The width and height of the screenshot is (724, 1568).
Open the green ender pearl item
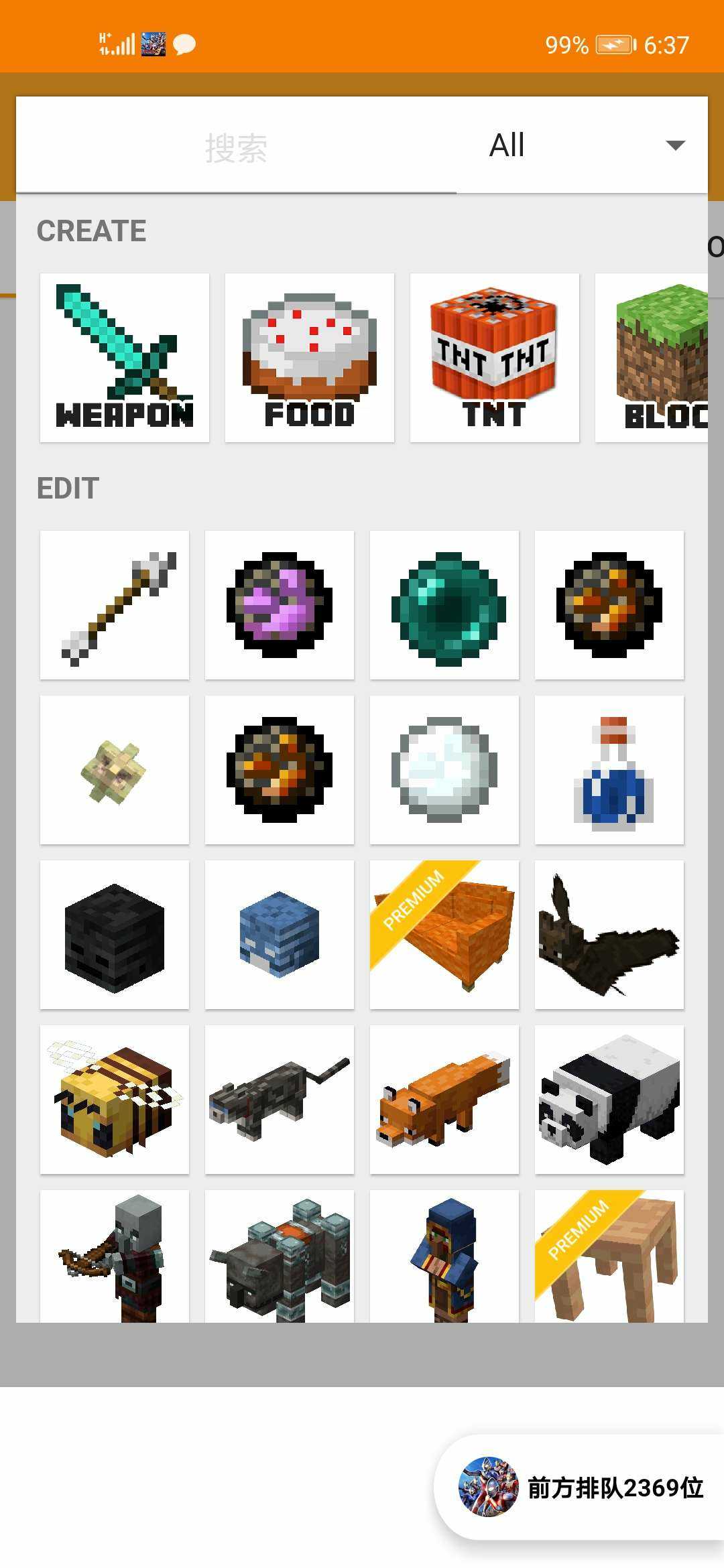coord(444,605)
